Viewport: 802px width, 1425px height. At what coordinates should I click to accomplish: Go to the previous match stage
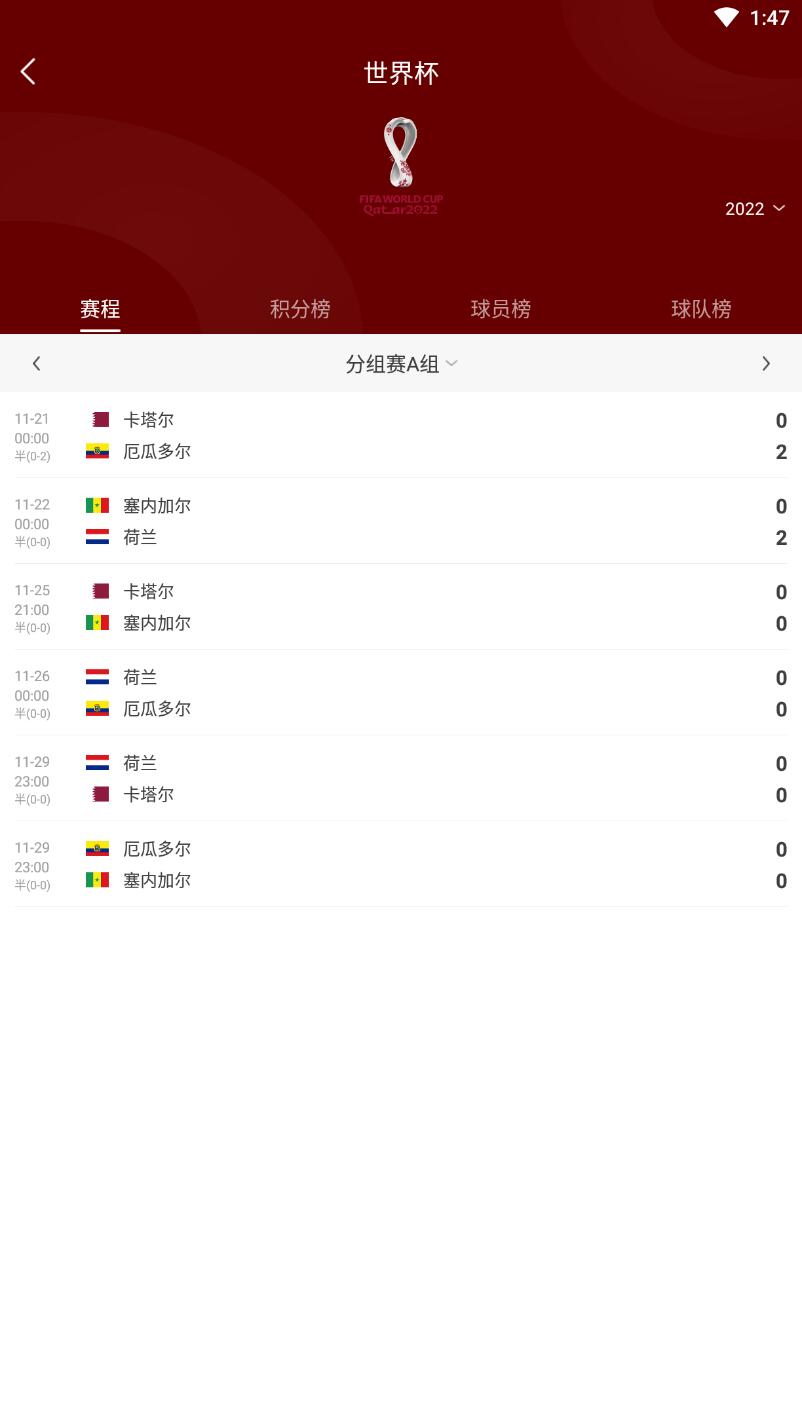[37, 364]
